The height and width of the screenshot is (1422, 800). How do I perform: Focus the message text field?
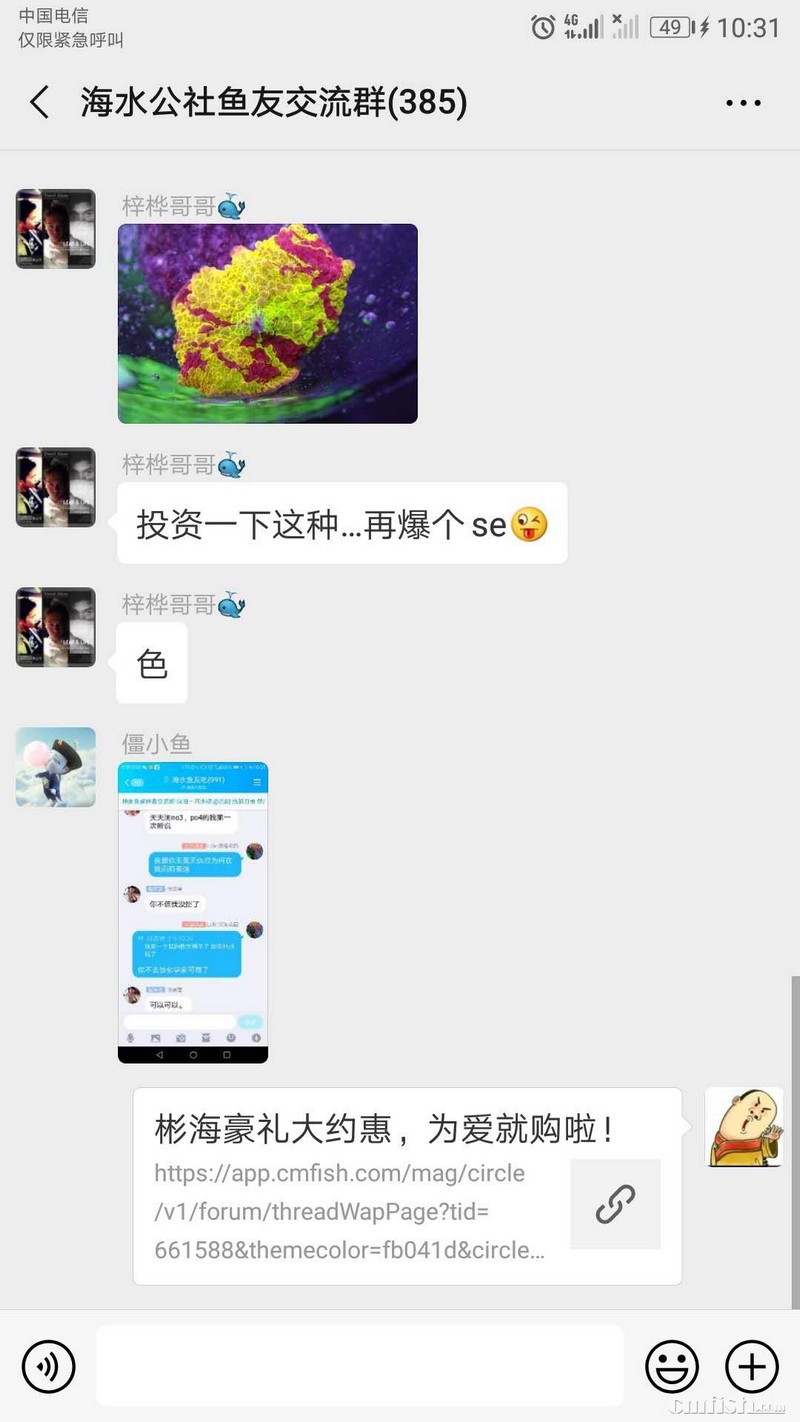[360, 1366]
